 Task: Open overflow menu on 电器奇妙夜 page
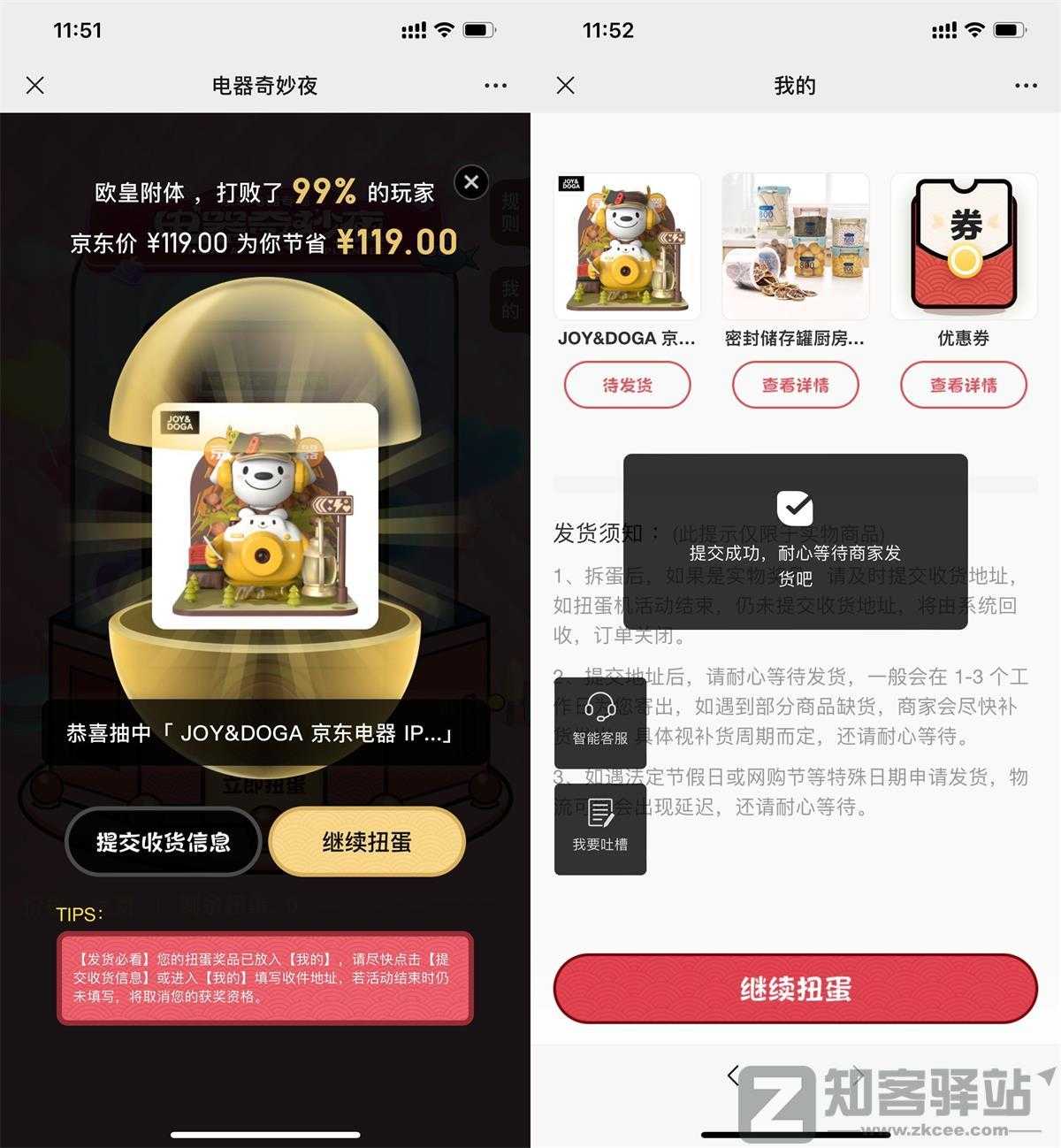click(495, 86)
